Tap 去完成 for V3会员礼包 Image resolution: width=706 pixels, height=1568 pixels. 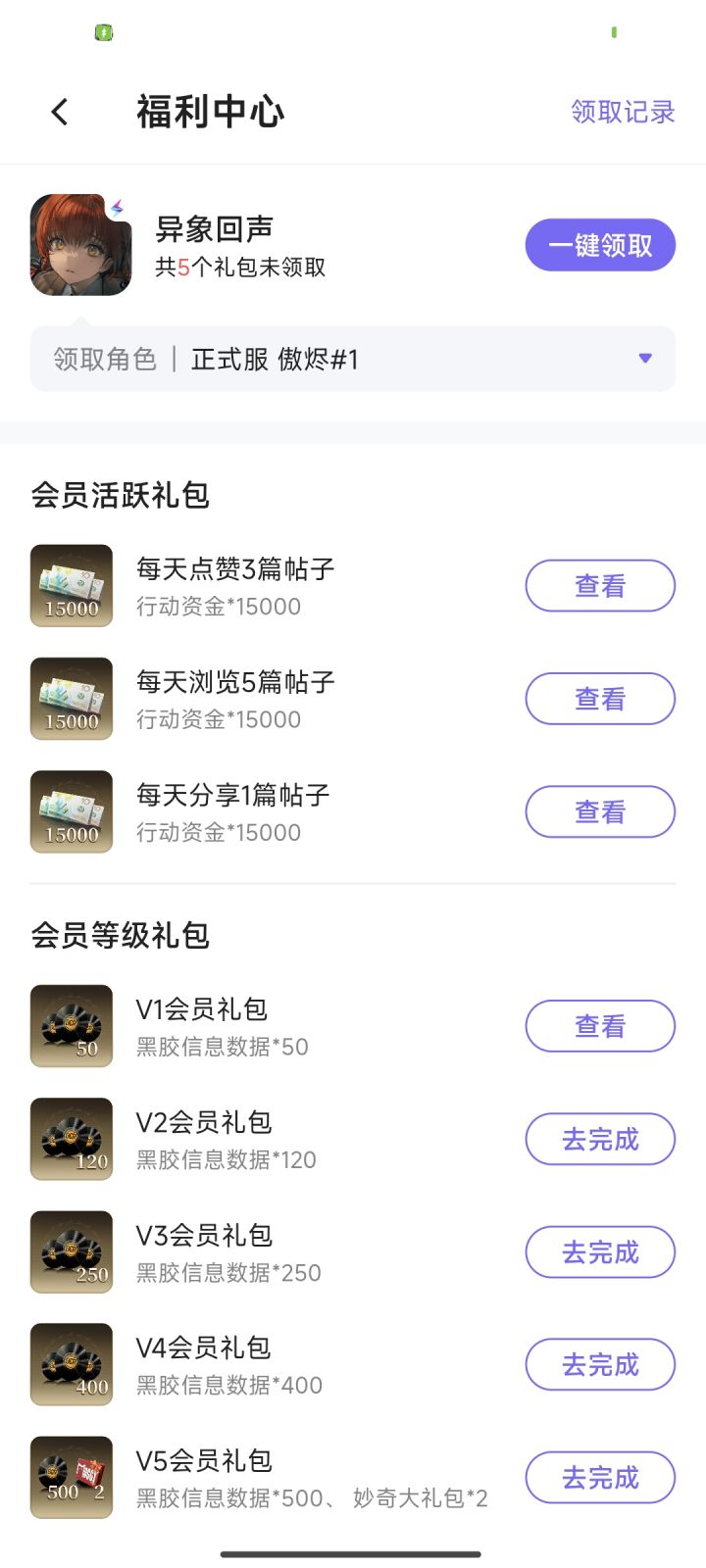point(600,1251)
